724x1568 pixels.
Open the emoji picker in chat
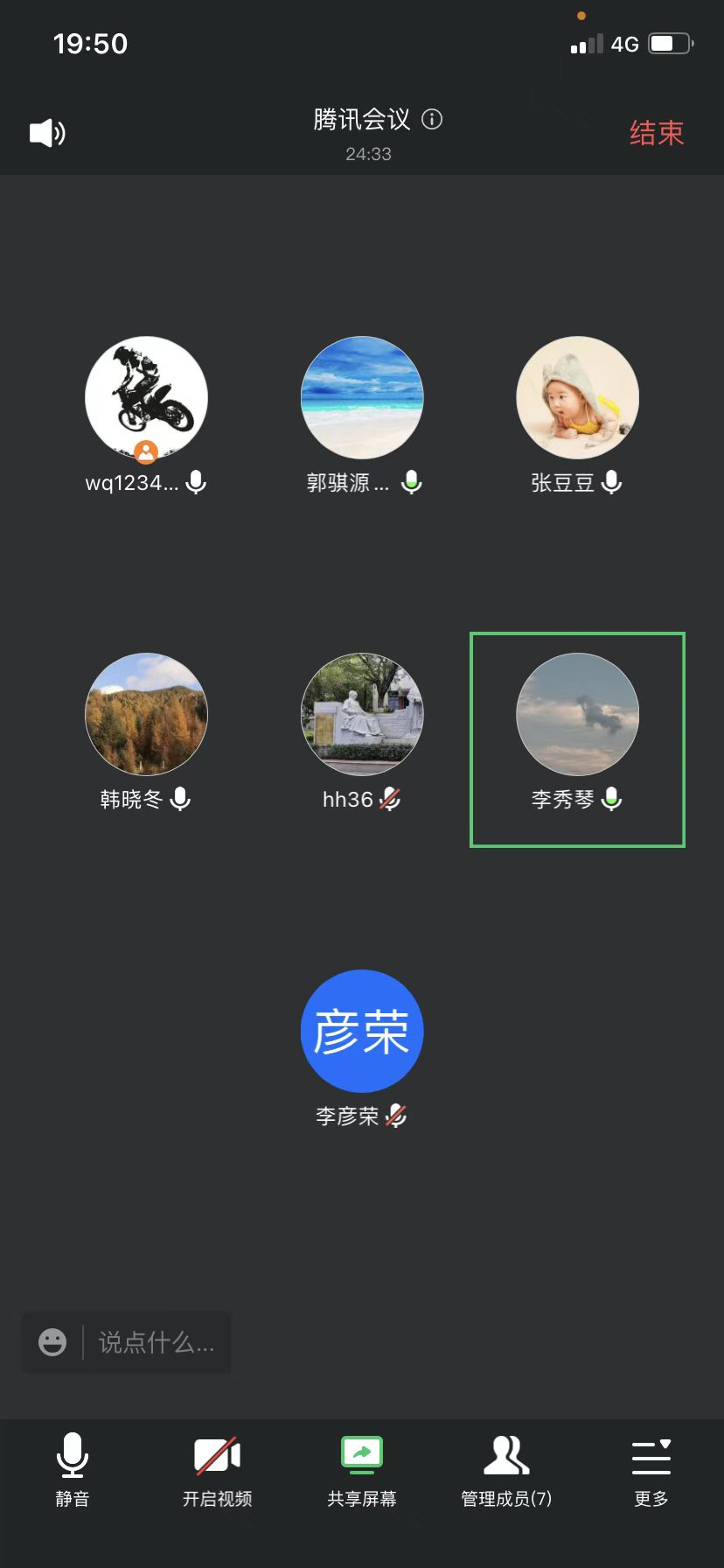[52, 1341]
